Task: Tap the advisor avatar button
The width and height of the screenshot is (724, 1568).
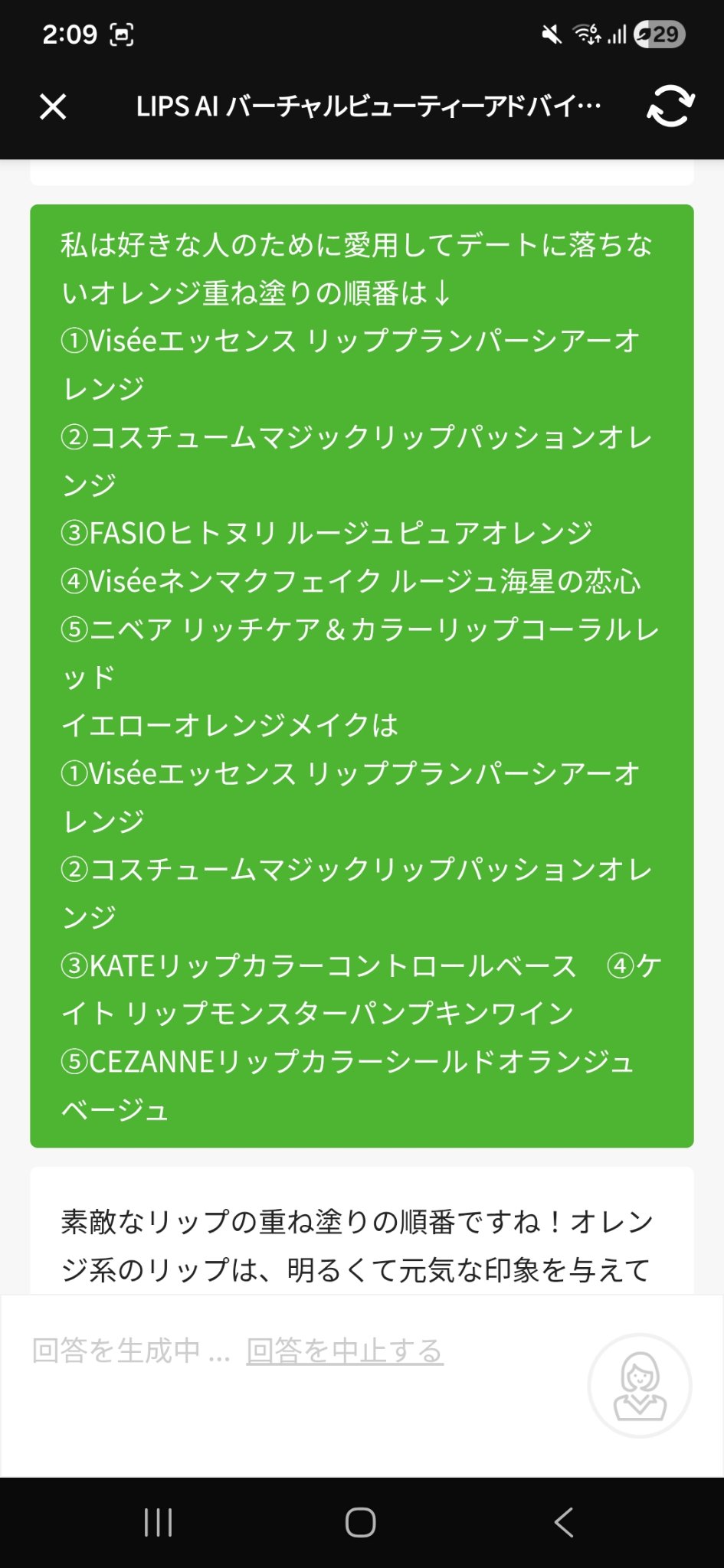Action: tap(640, 1386)
